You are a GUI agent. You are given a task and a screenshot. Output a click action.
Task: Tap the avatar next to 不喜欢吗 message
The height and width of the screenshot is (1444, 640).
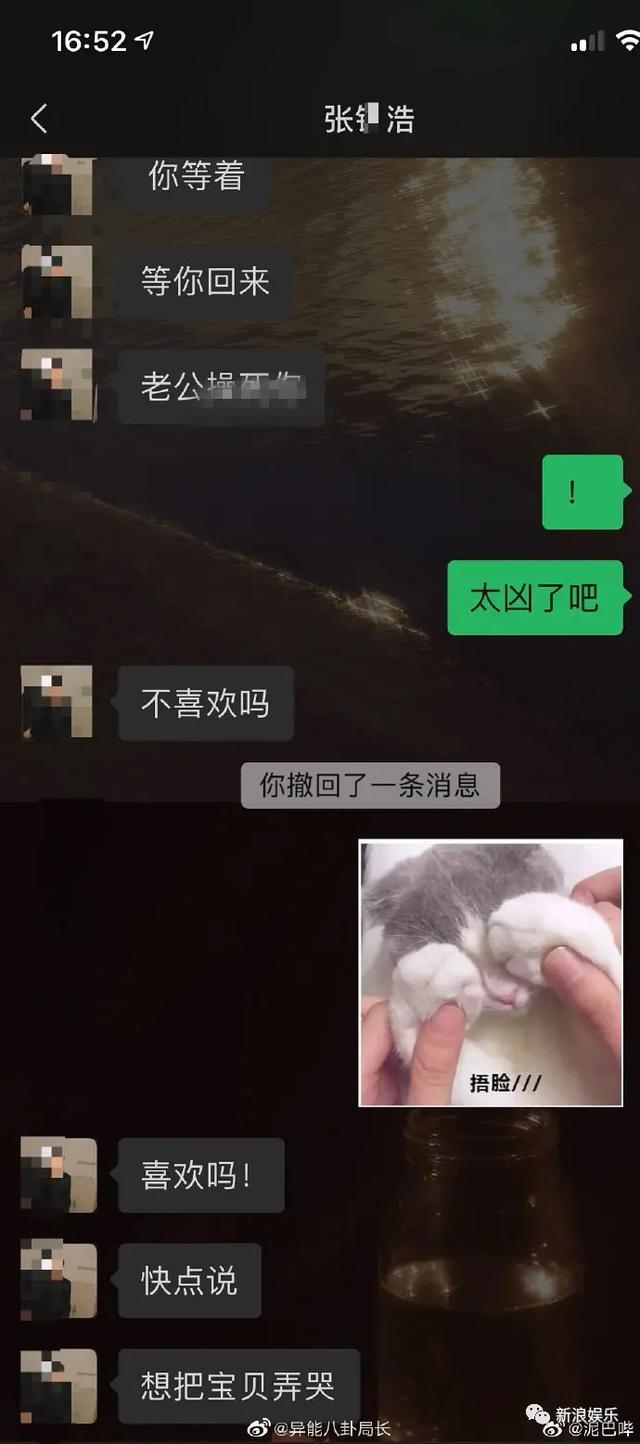point(57,702)
